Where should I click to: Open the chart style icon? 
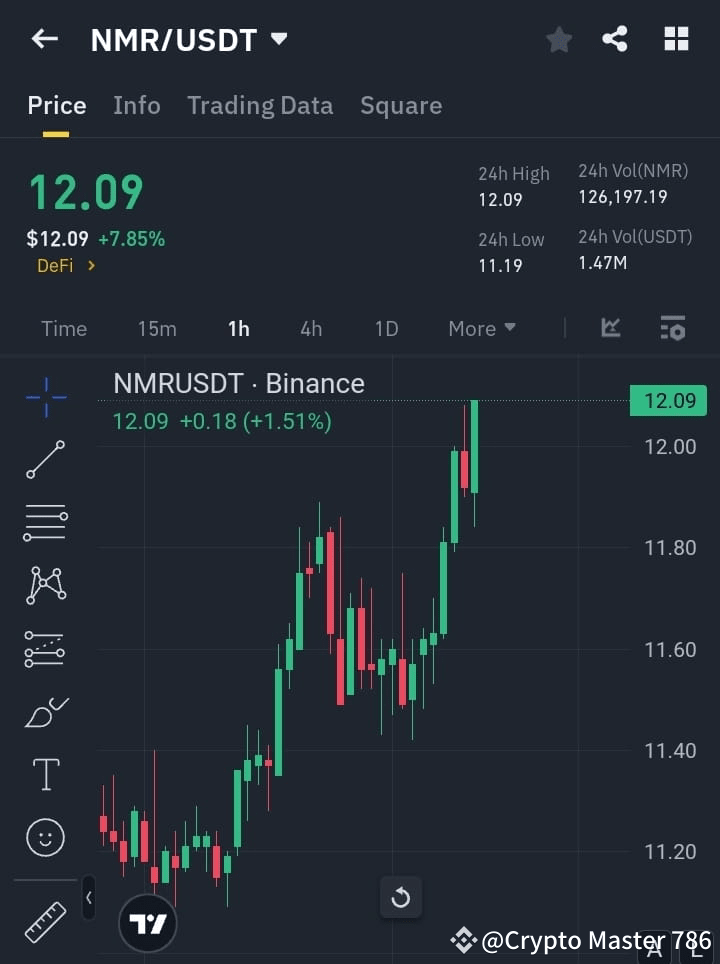click(x=610, y=328)
